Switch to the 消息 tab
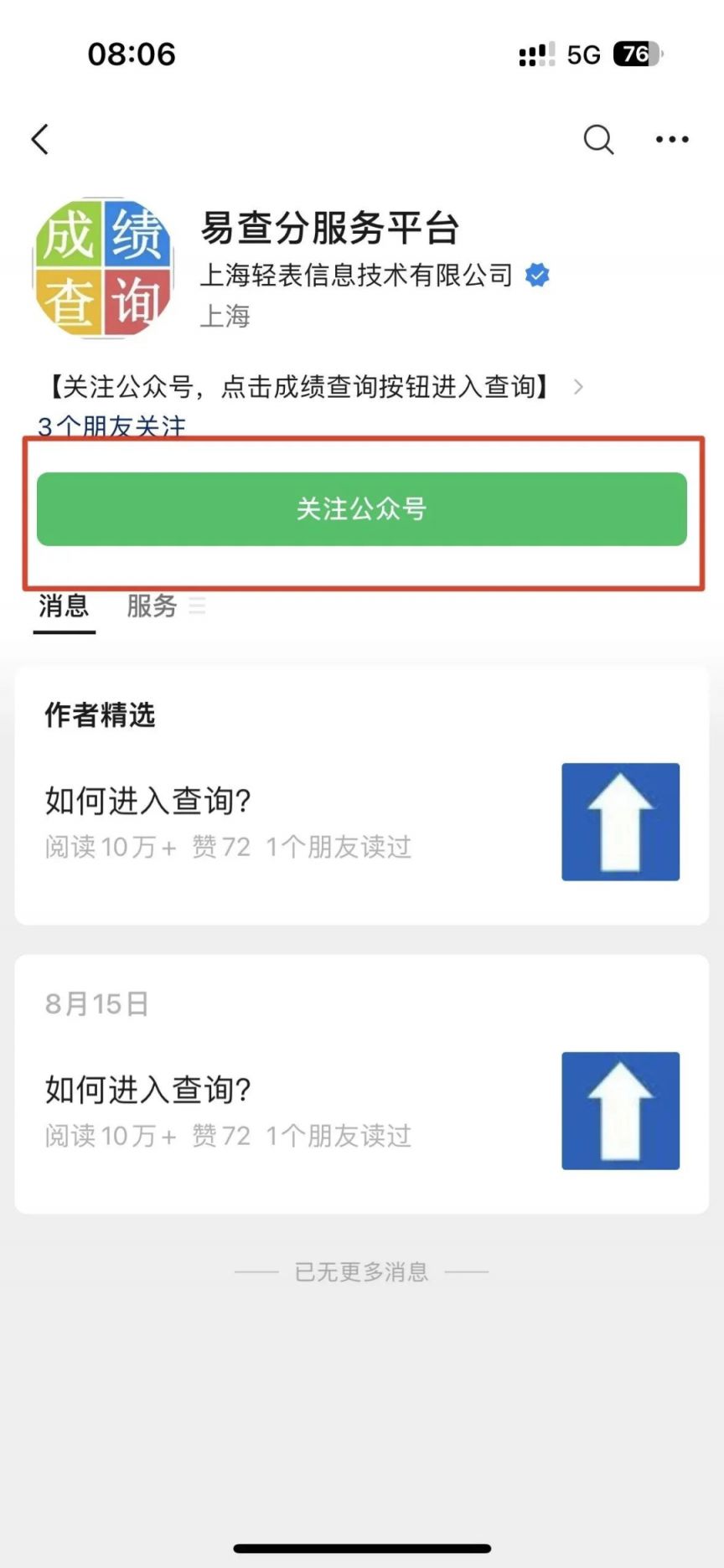This screenshot has height=1568, width=724. pos(64,606)
